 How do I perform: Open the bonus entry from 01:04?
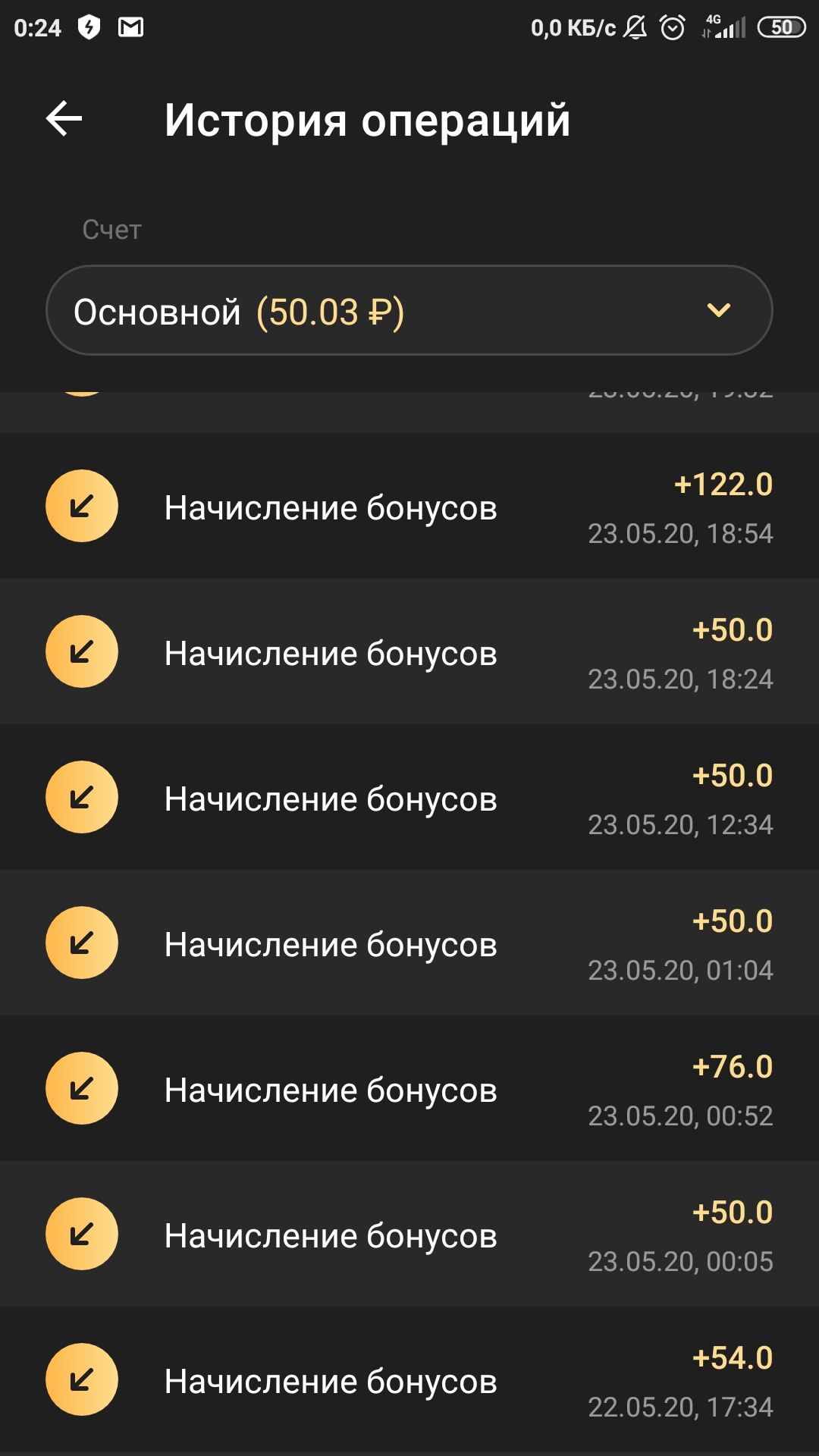[x=409, y=943]
